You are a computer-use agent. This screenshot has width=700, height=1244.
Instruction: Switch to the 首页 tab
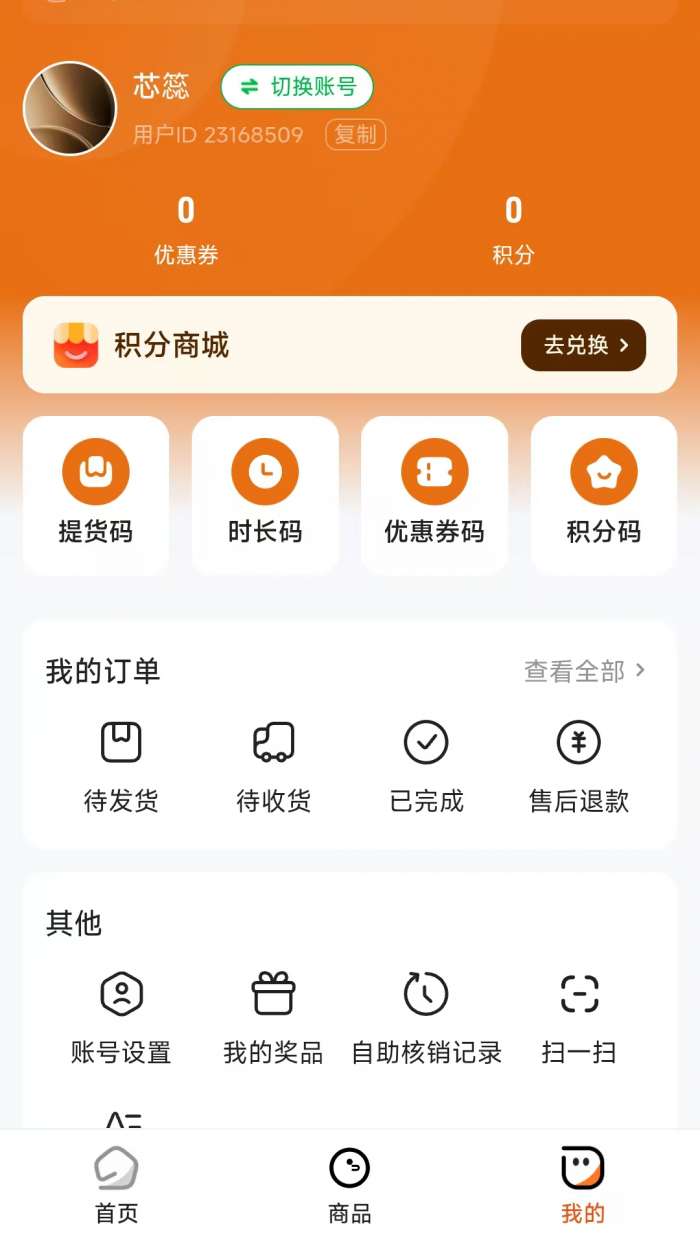pyautogui.click(x=117, y=1185)
